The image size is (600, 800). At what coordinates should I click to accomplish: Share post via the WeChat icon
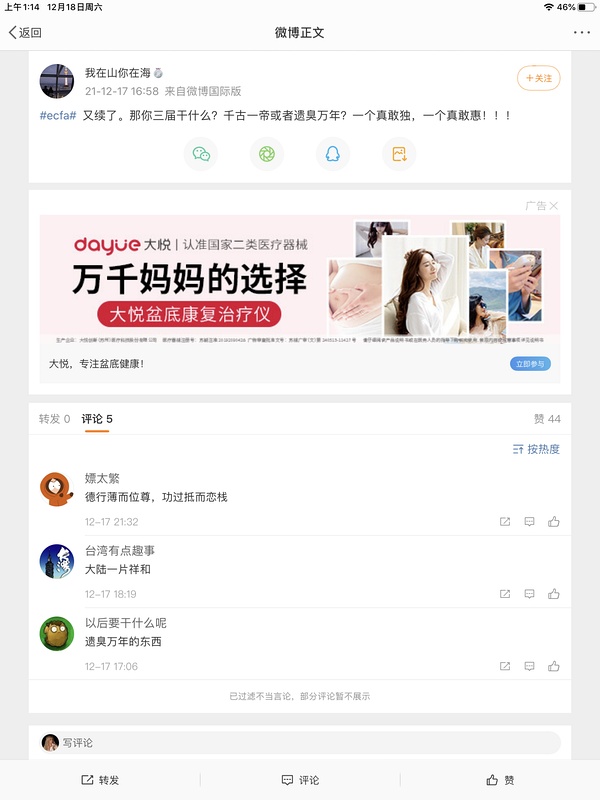(201, 154)
